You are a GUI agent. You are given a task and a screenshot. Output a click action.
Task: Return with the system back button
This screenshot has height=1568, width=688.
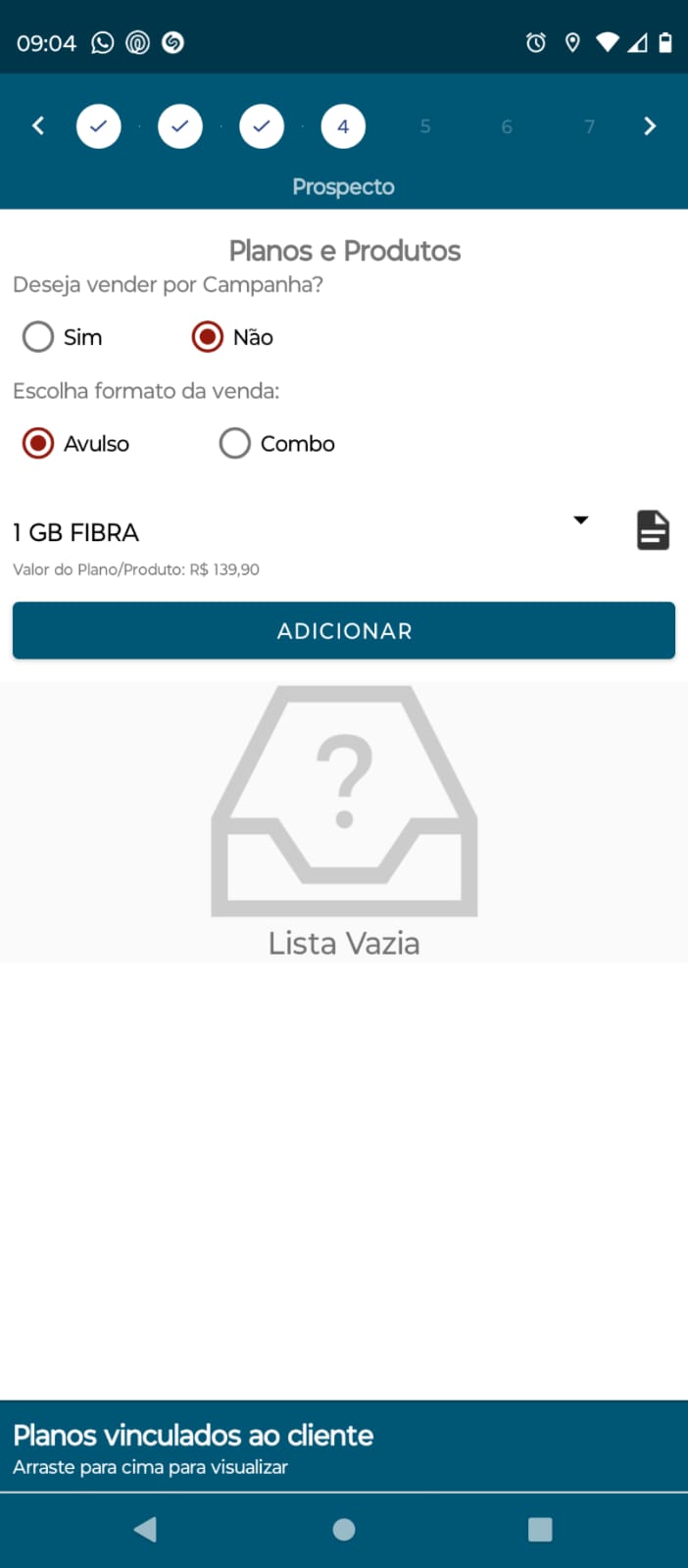point(145,1529)
